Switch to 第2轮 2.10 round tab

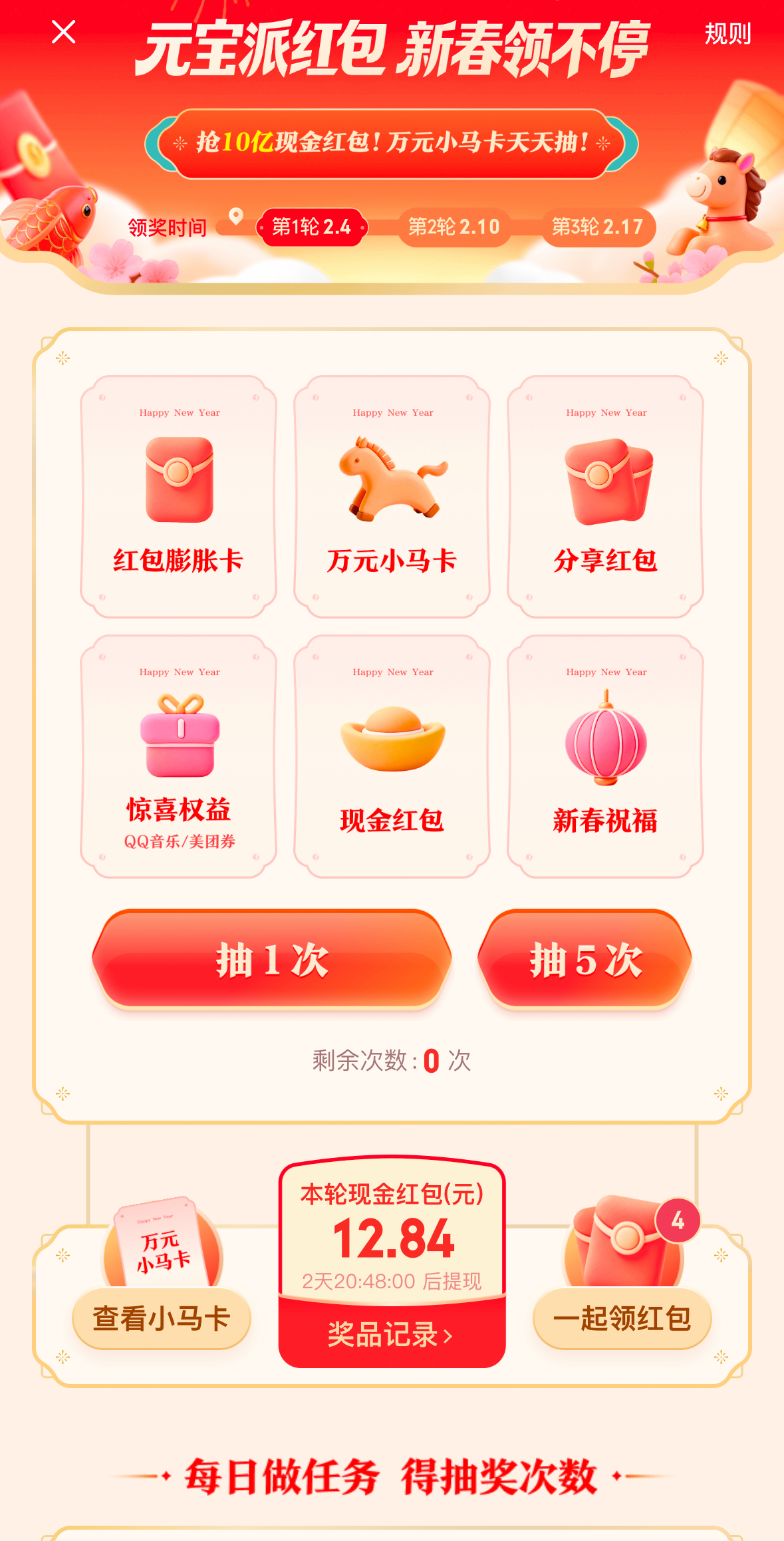(x=454, y=227)
